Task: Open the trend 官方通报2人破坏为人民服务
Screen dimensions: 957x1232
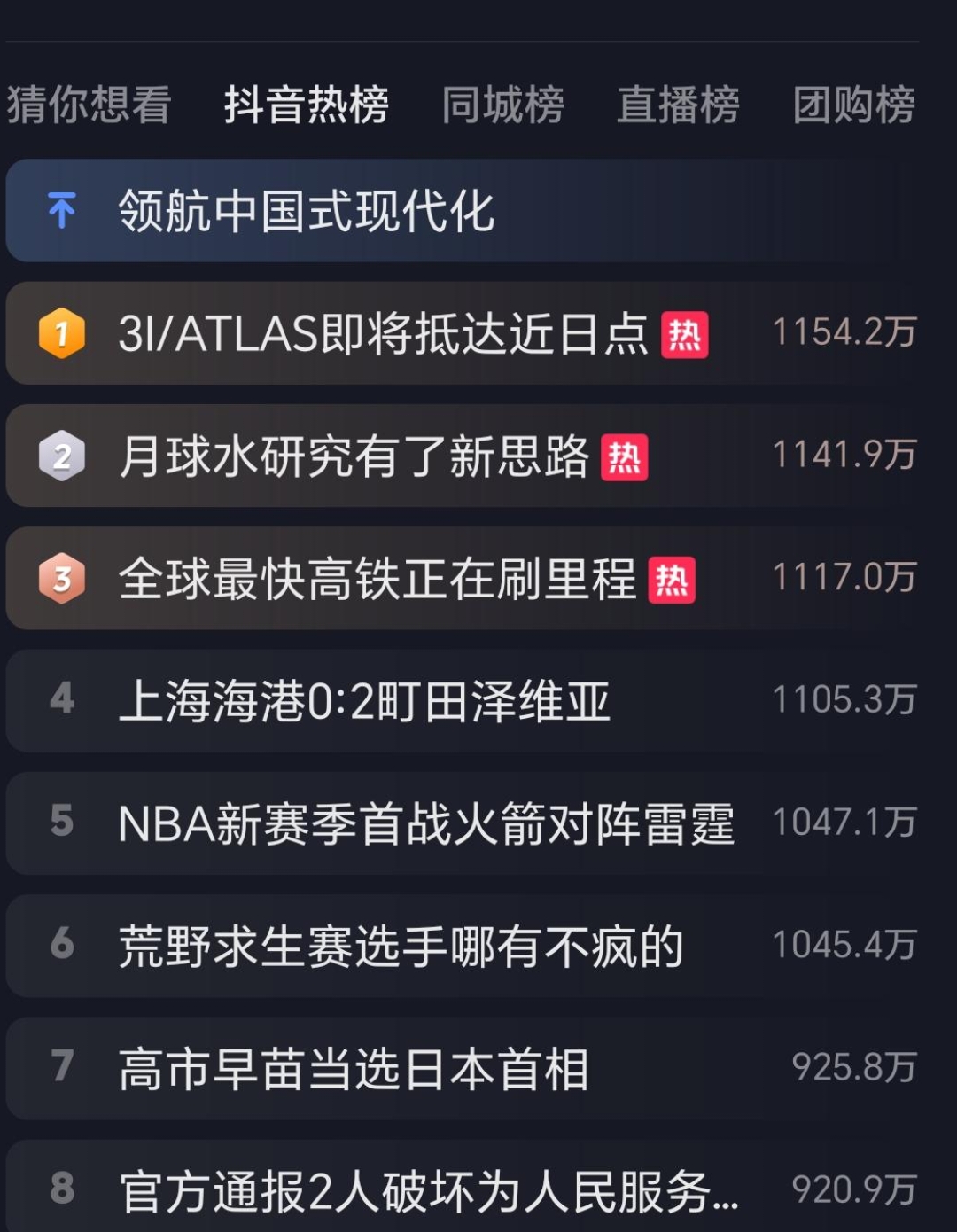Action: tap(427, 1190)
